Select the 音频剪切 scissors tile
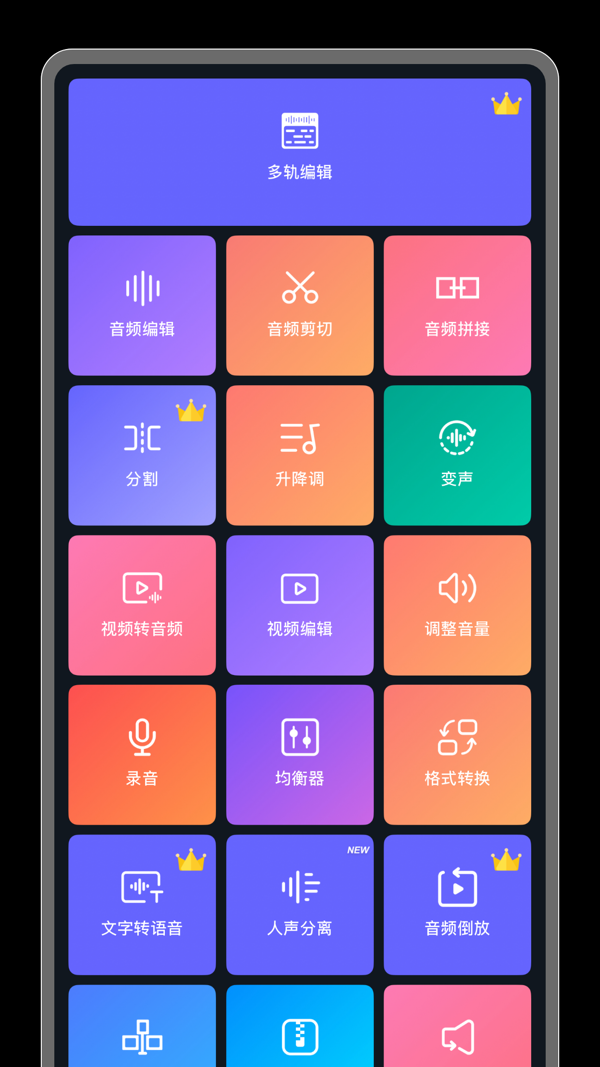Image resolution: width=600 pixels, height=1067 pixels. [300, 305]
